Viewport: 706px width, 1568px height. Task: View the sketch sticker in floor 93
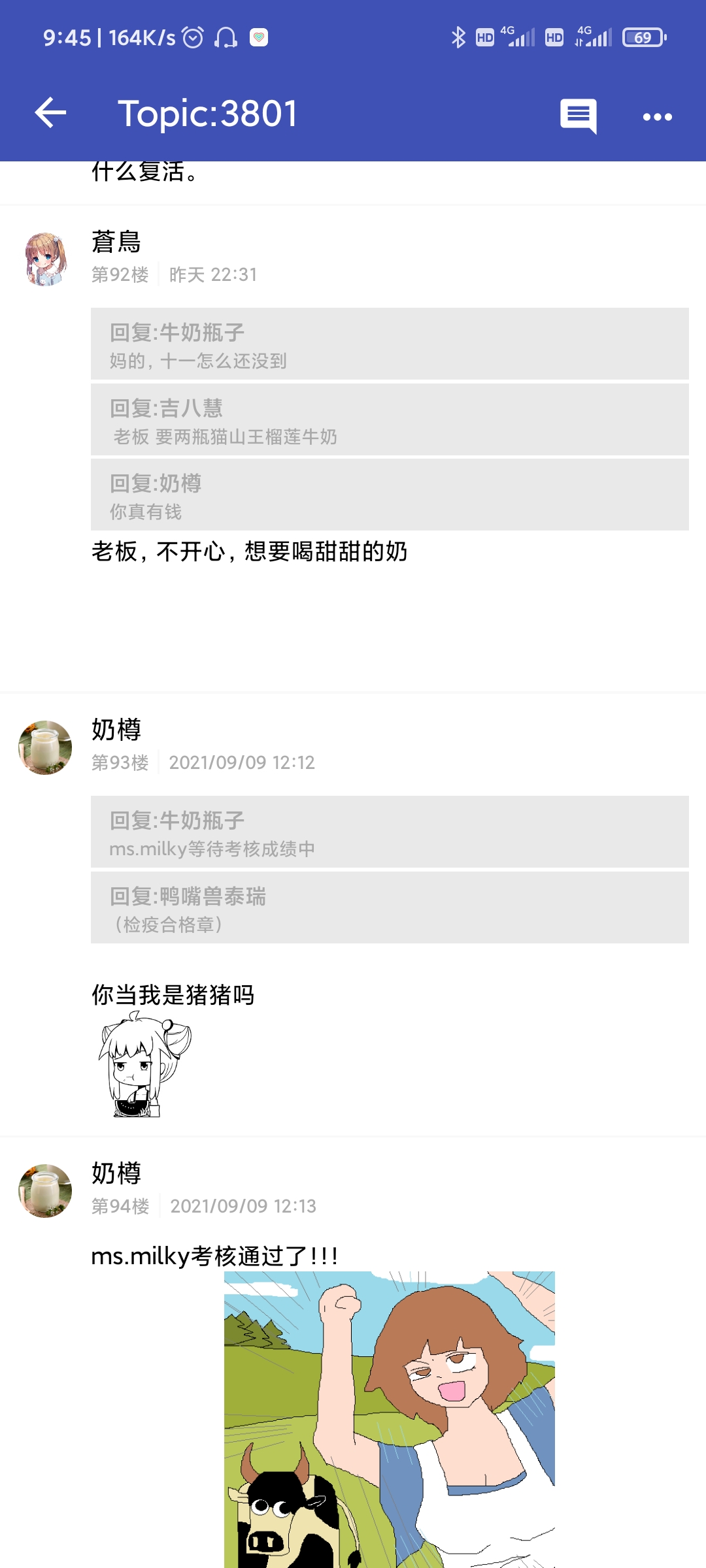pos(145,1065)
